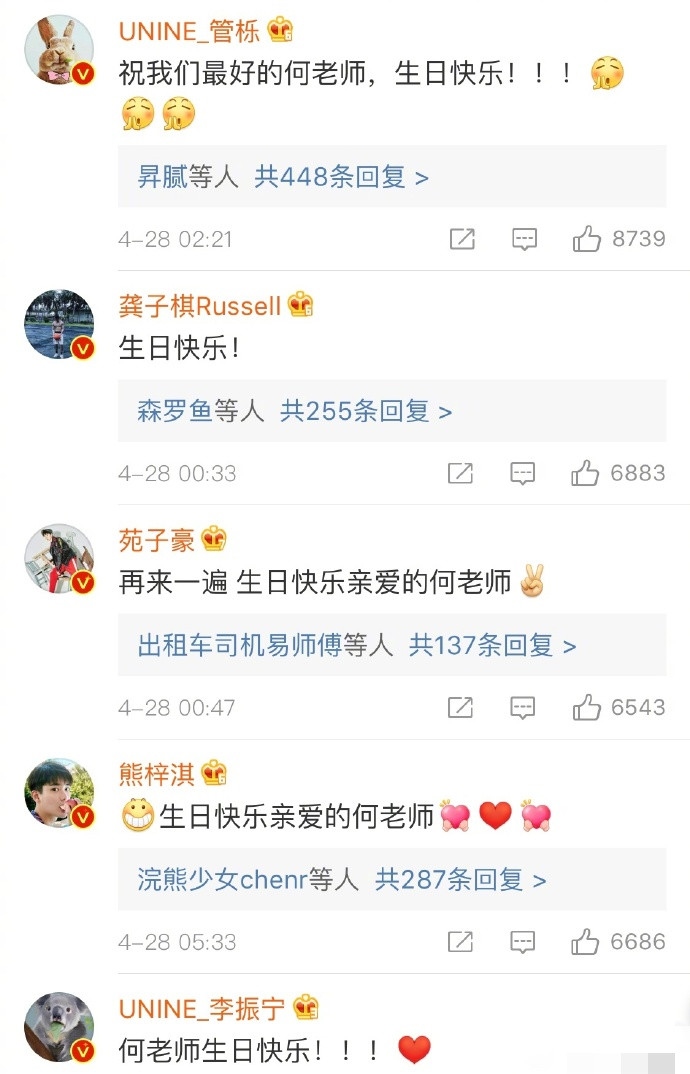Open the 137 replies under 苑子豪
Image resolution: width=690 pixels, height=1074 pixels.
click(492, 645)
